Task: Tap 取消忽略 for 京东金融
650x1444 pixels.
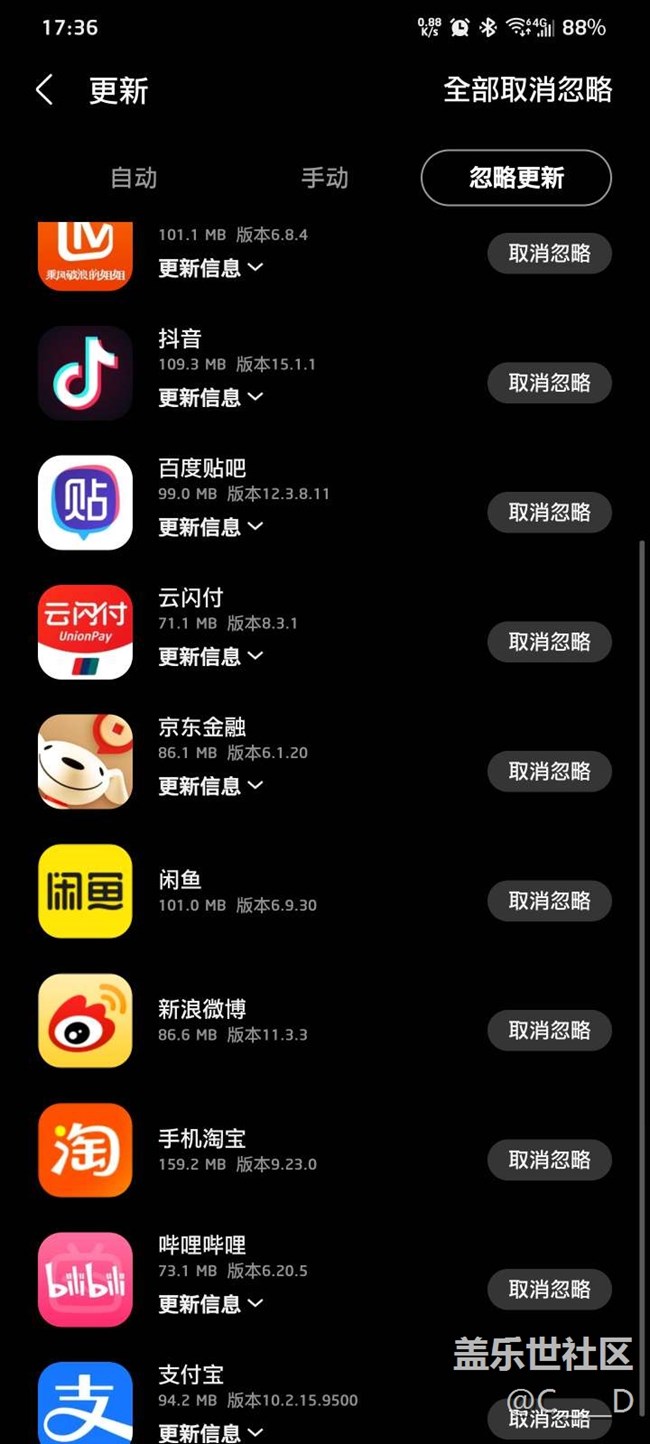Action: 549,771
